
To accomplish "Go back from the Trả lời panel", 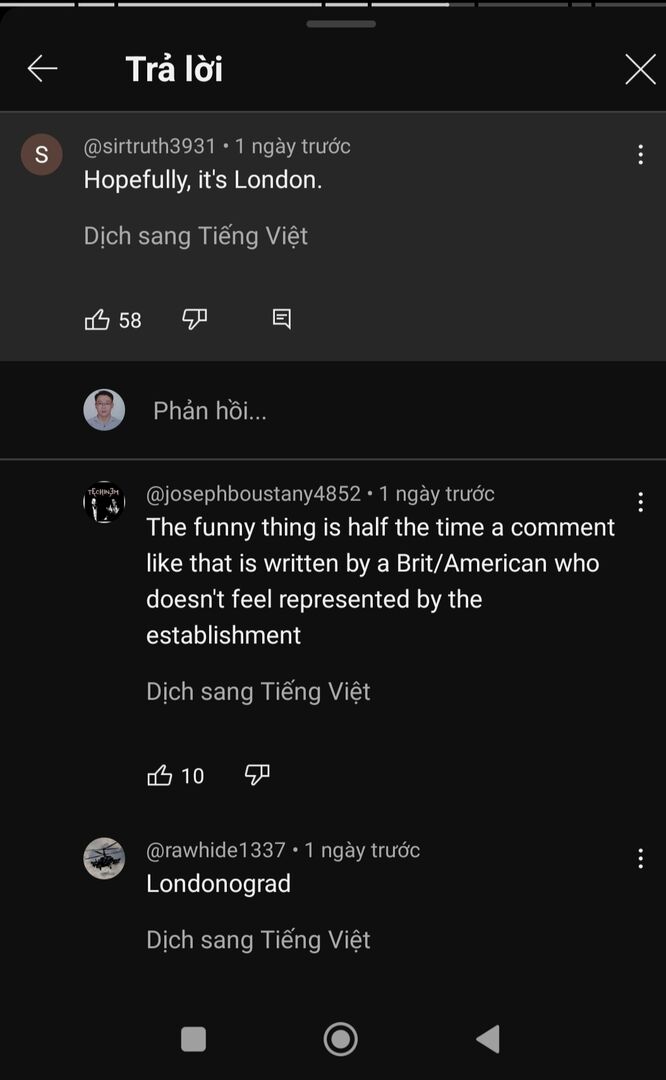I will coord(42,69).
